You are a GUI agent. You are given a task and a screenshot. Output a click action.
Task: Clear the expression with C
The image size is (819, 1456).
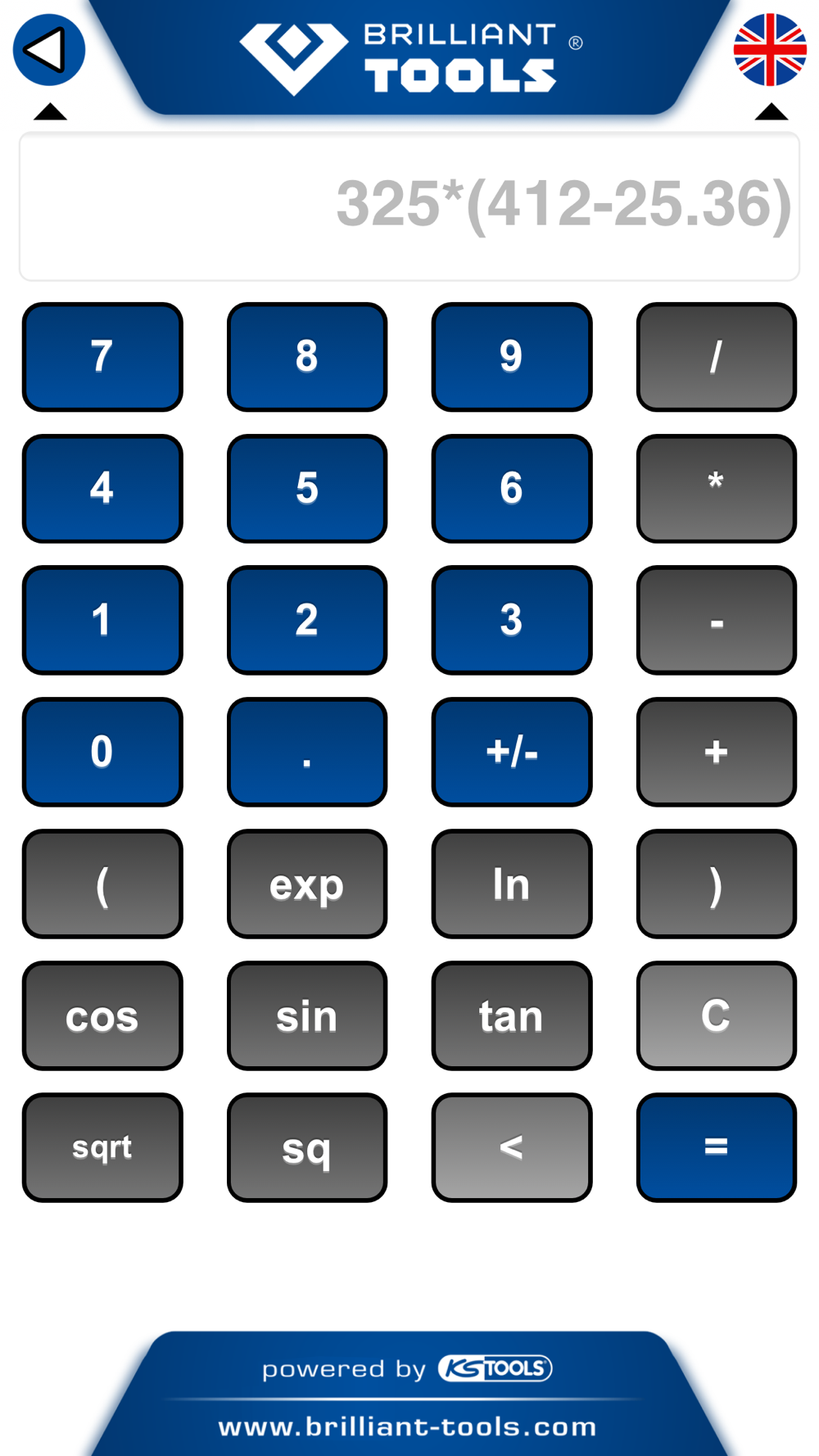click(x=717, y=1015)
